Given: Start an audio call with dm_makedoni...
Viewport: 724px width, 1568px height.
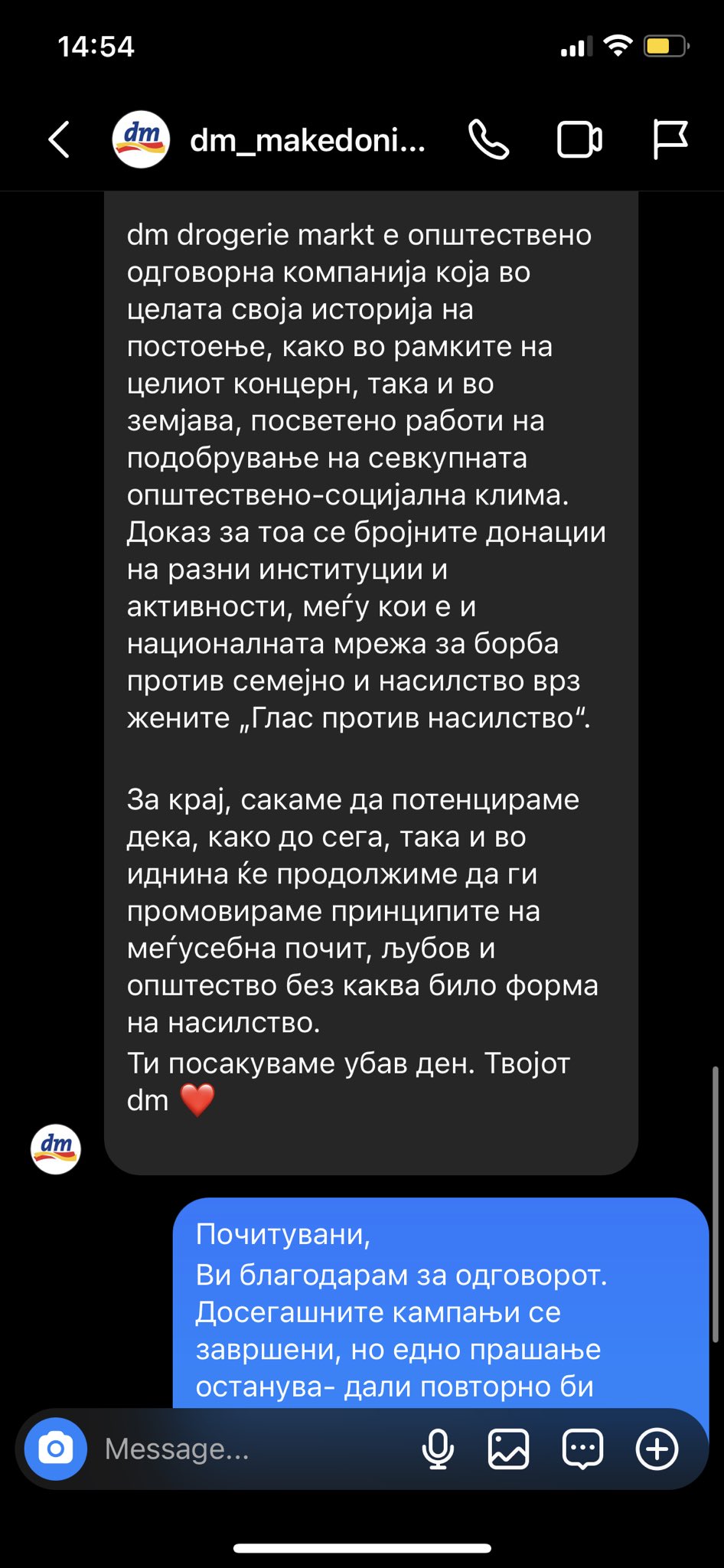Looking at the screenshot, I should (x=488, y=139).
